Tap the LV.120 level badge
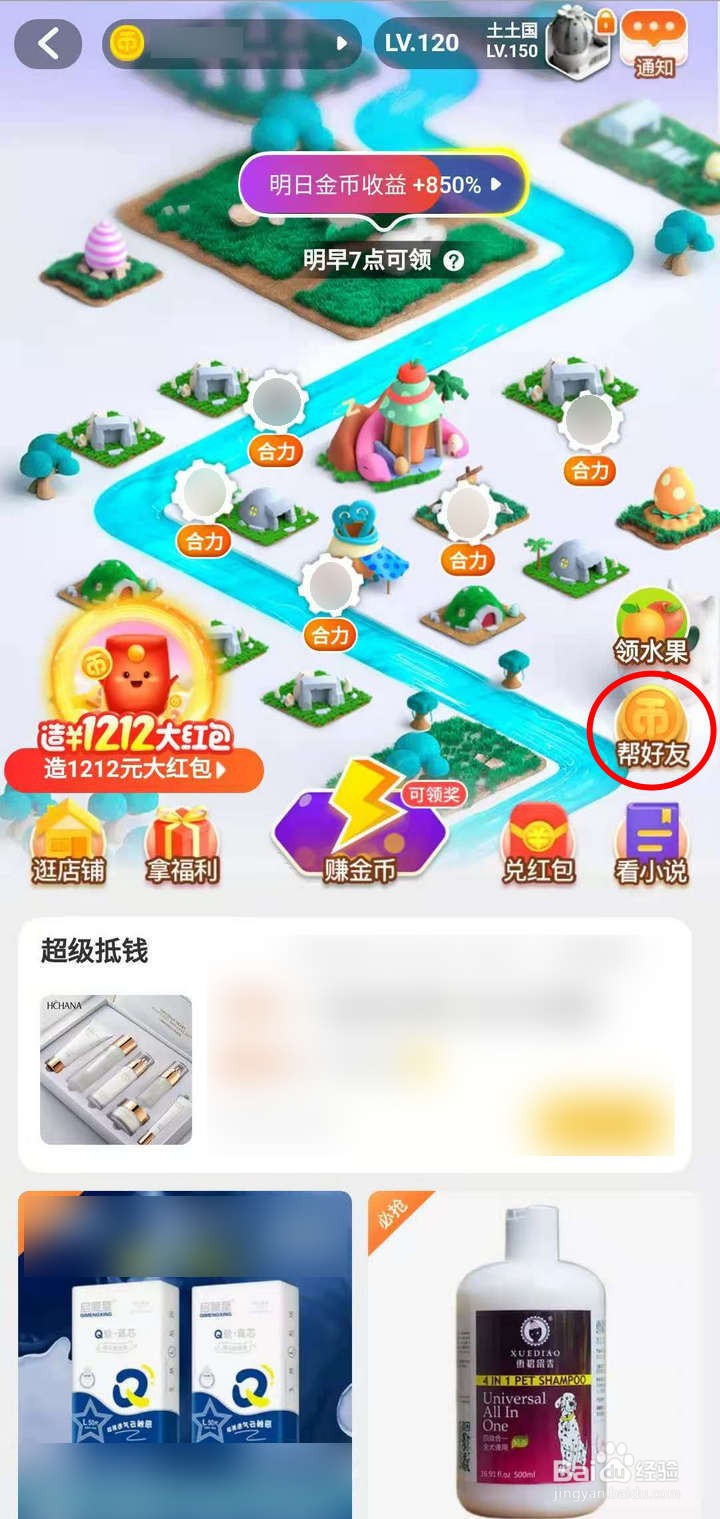Image resolution: width=720 pixels, height=1519 pixels. [424, 44]
